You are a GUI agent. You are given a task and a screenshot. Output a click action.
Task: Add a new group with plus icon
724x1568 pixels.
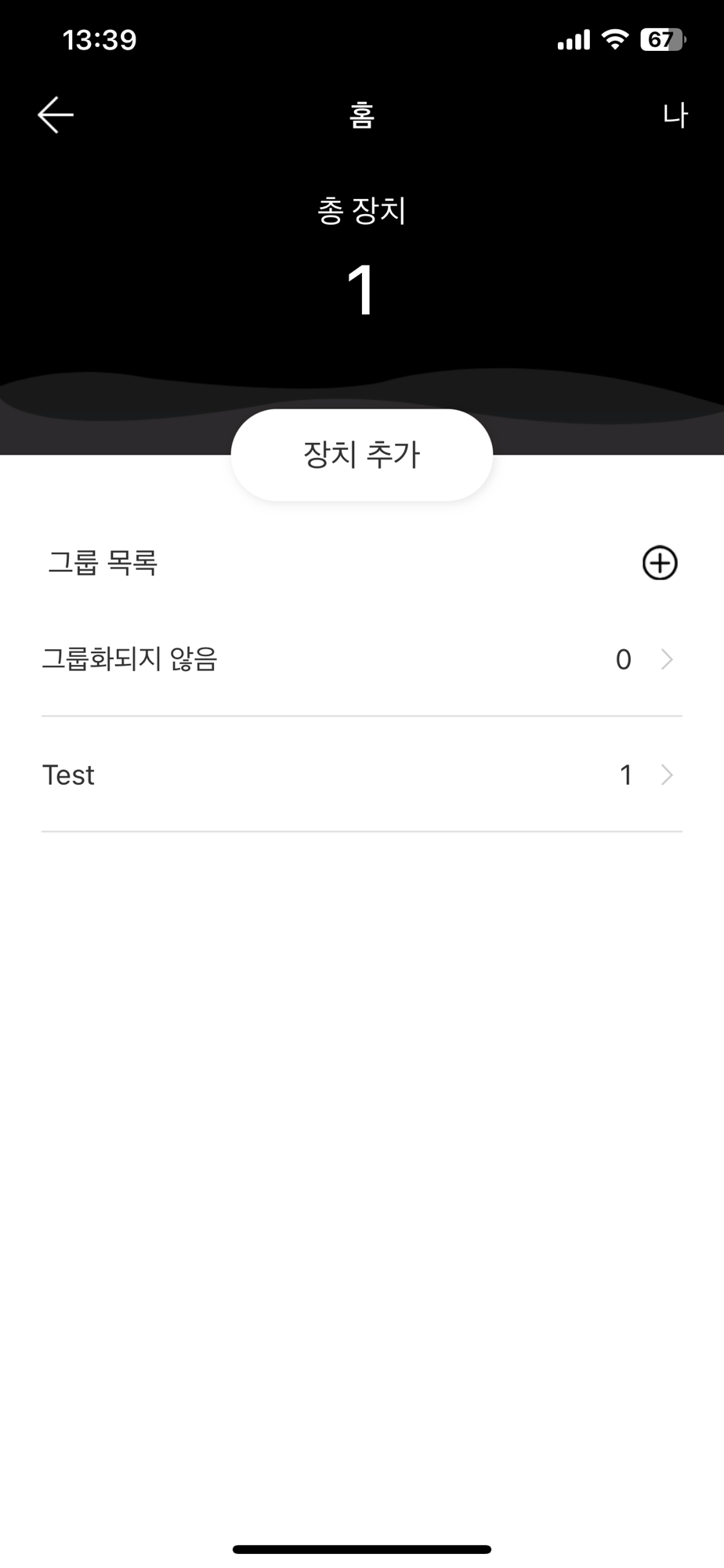[660, 563]
